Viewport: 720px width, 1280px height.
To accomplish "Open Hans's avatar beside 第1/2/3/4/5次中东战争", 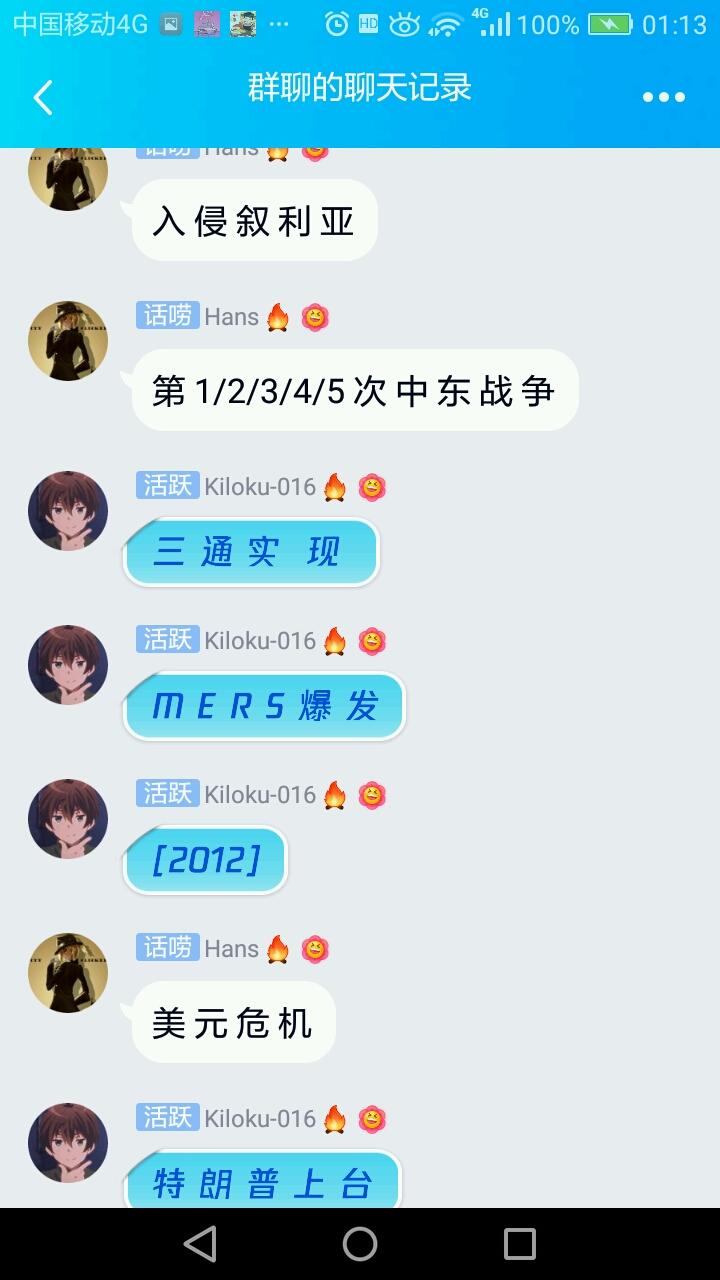I will pos(68,341).
